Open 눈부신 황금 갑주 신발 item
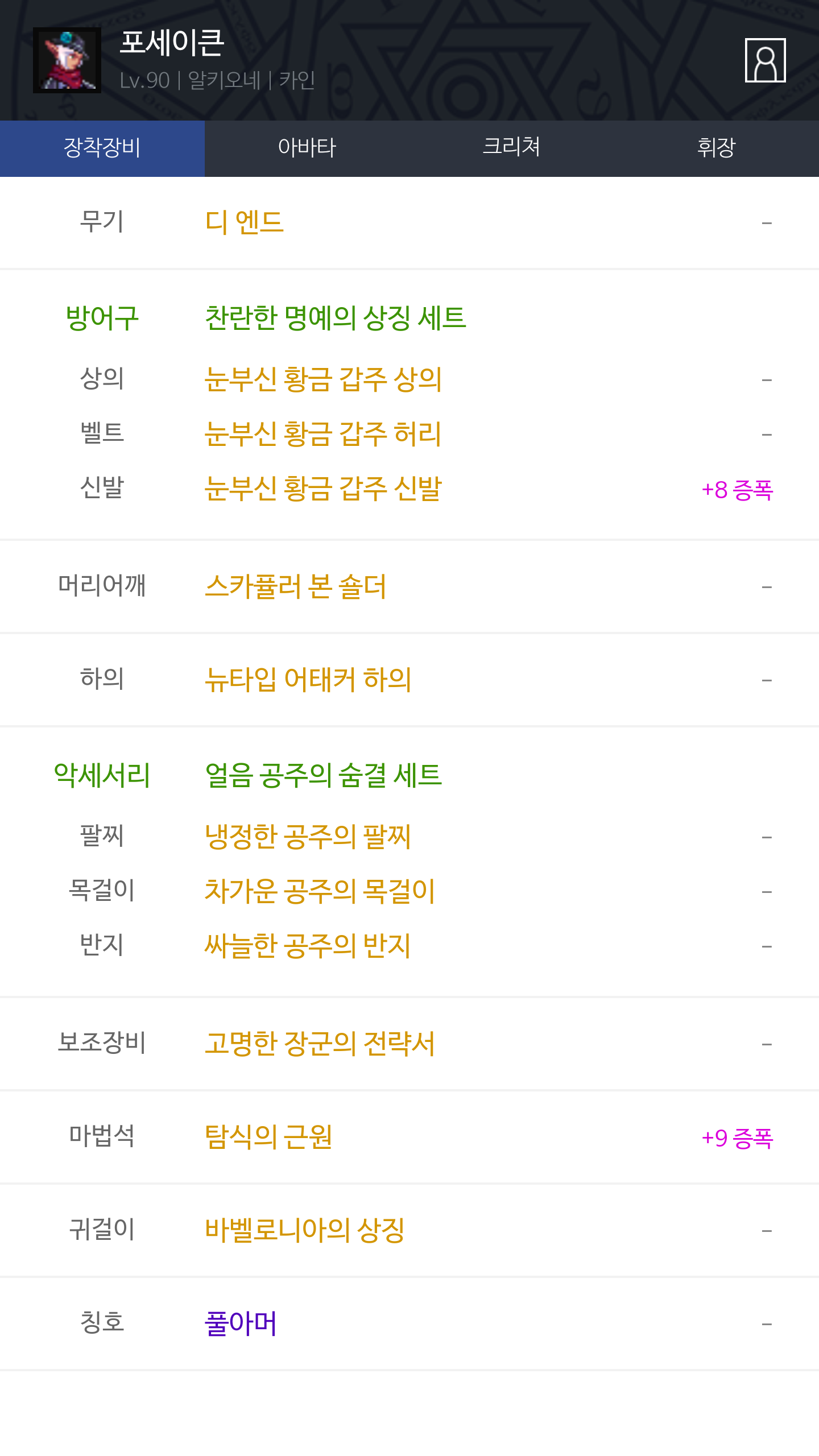The width and height of the screenshot is (819, 1456). tap(323, 489)
